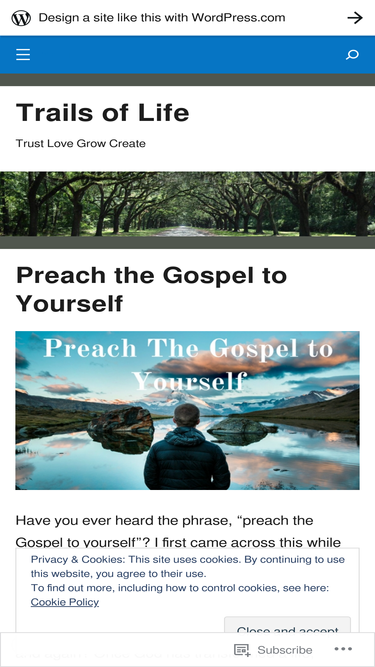Tap the WordPress.com design a site banner arrow
The width and height of the screenshot is (375, 667).
[x=355, y=17]
